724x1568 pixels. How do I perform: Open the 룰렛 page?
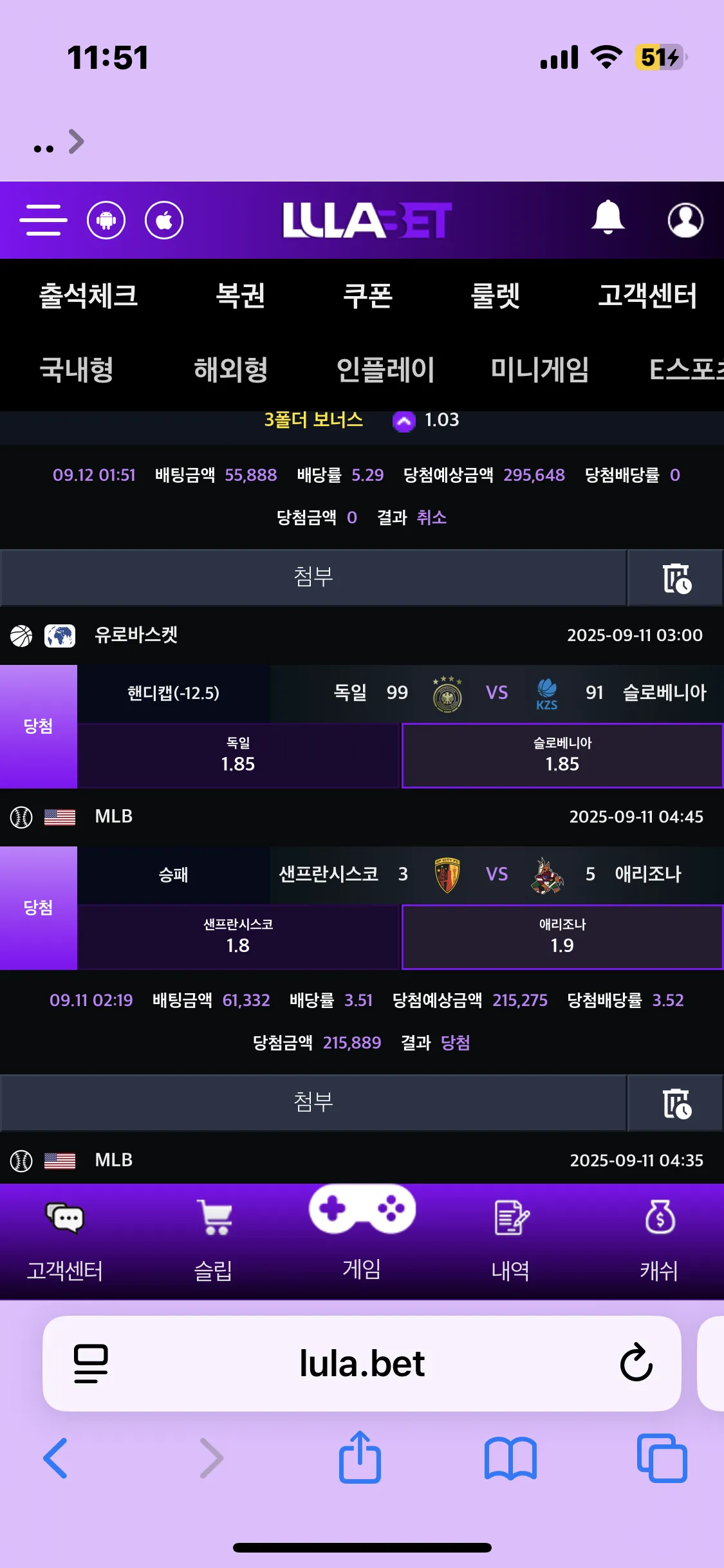tap(495, 296)
